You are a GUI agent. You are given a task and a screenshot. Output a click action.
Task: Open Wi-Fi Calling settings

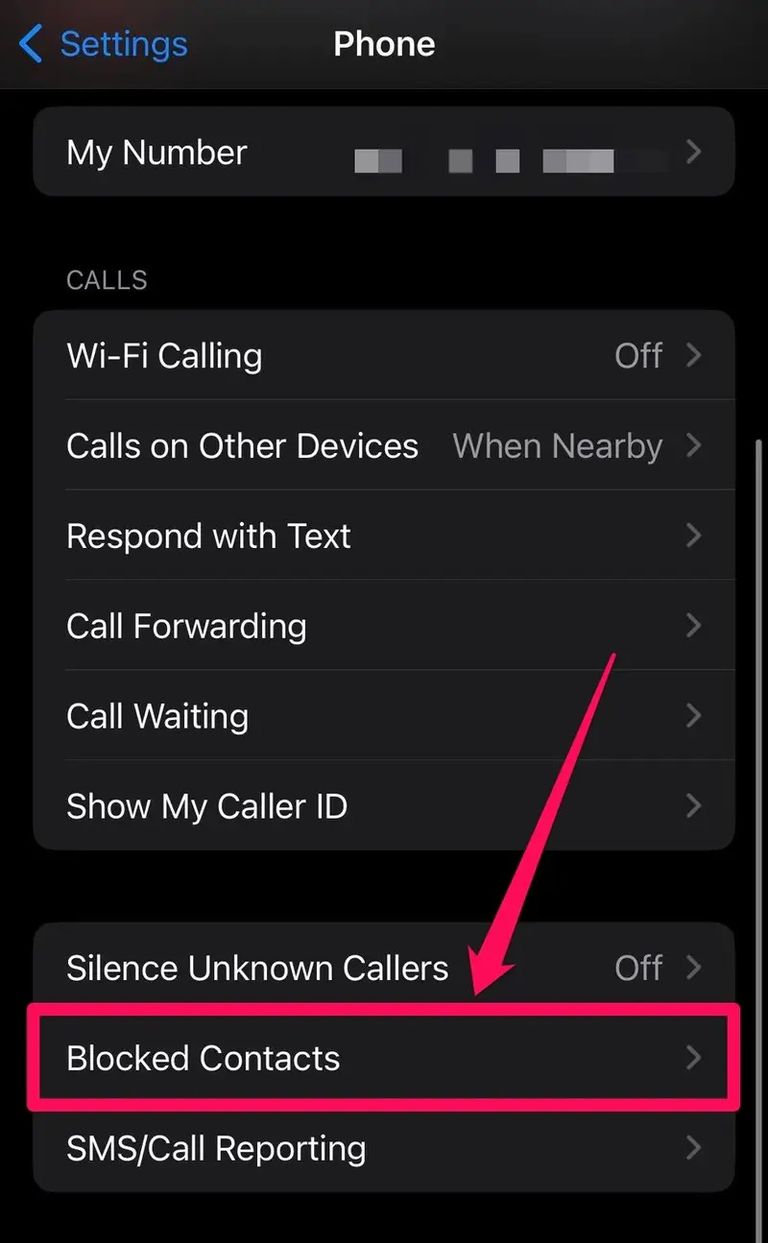[384, 356]
